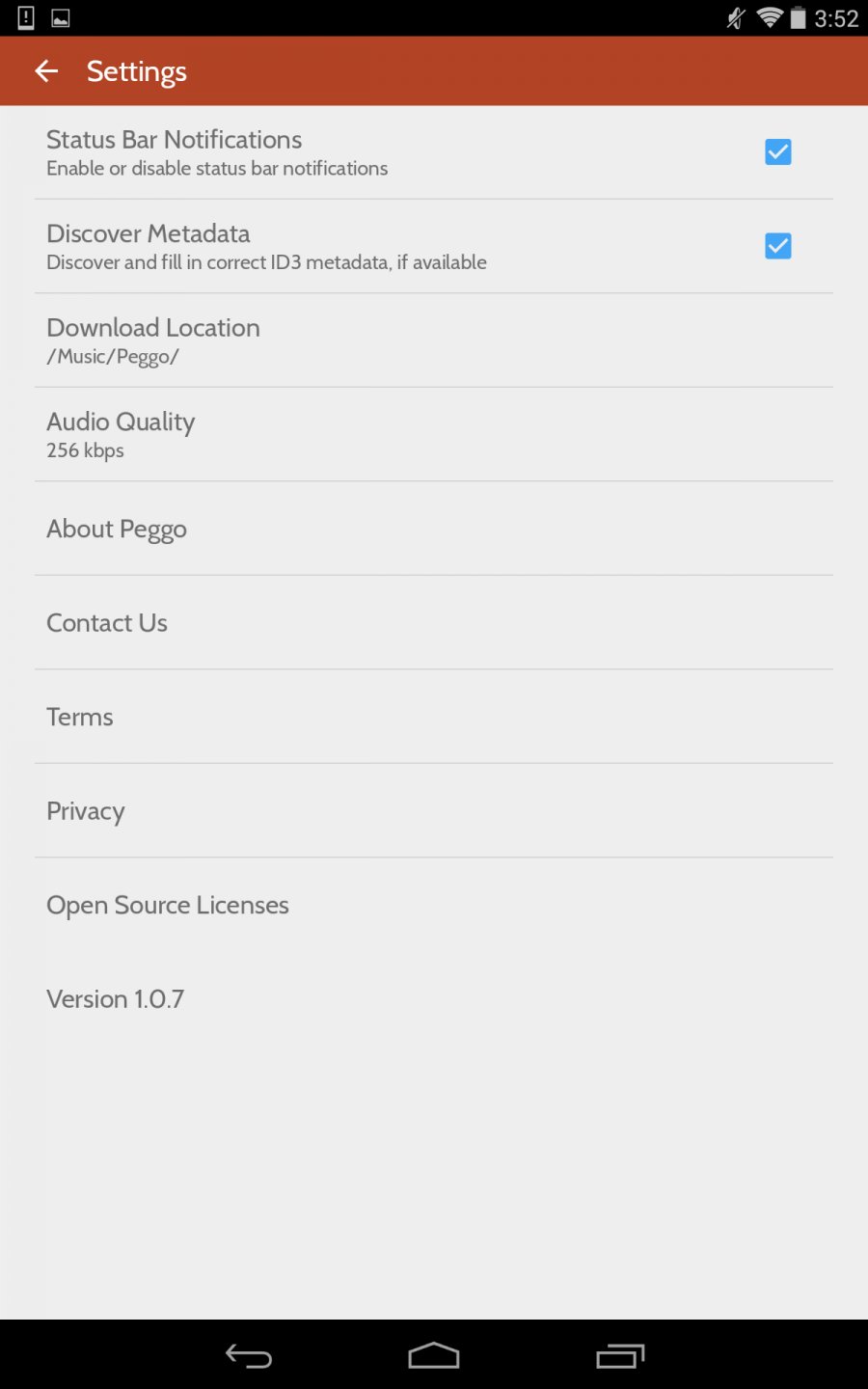Open the Audio Quality setting
Screen dimensions: 868x1389
pyautogui.click(x=434, y=435)
